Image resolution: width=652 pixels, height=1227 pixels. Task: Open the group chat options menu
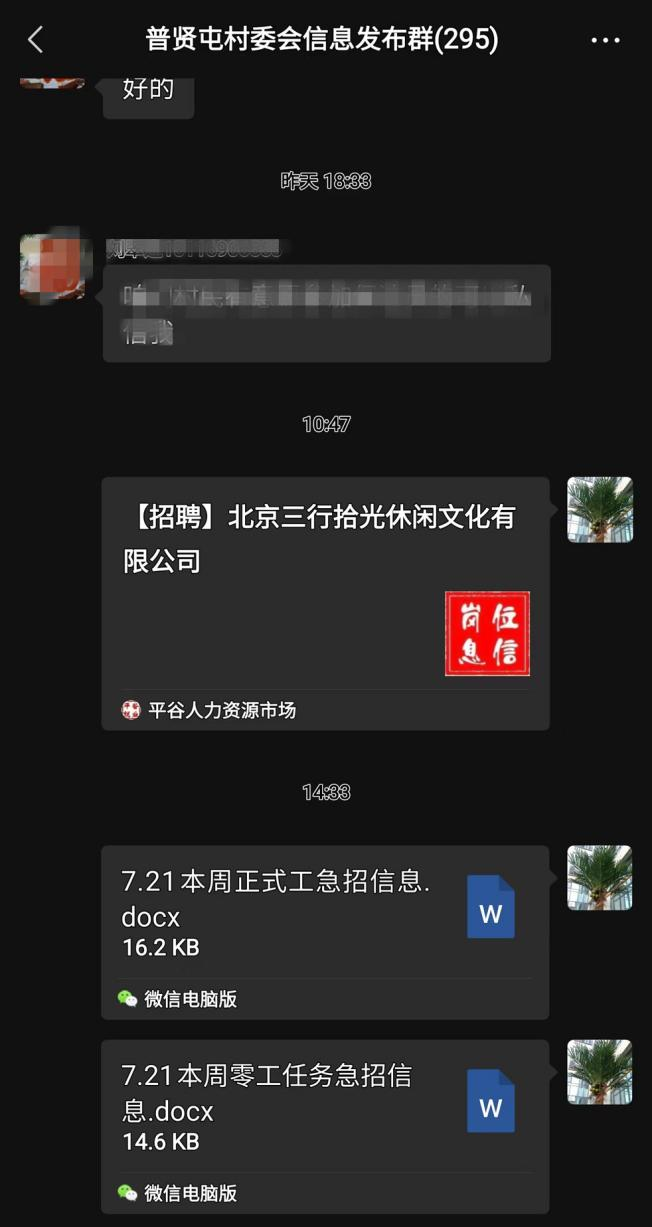[x=605, y=41]
